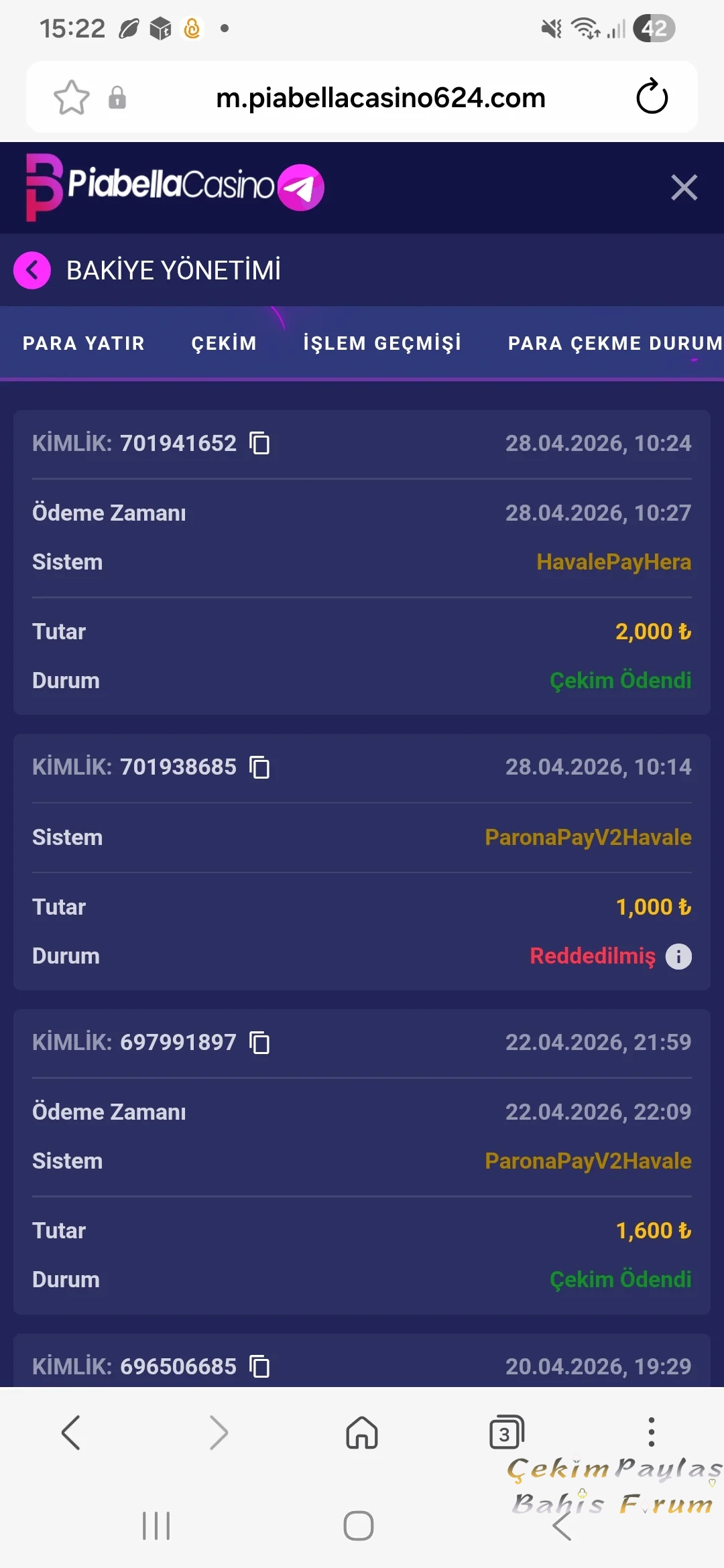Open system recent apps
724x1568 pixels.
156,1526
